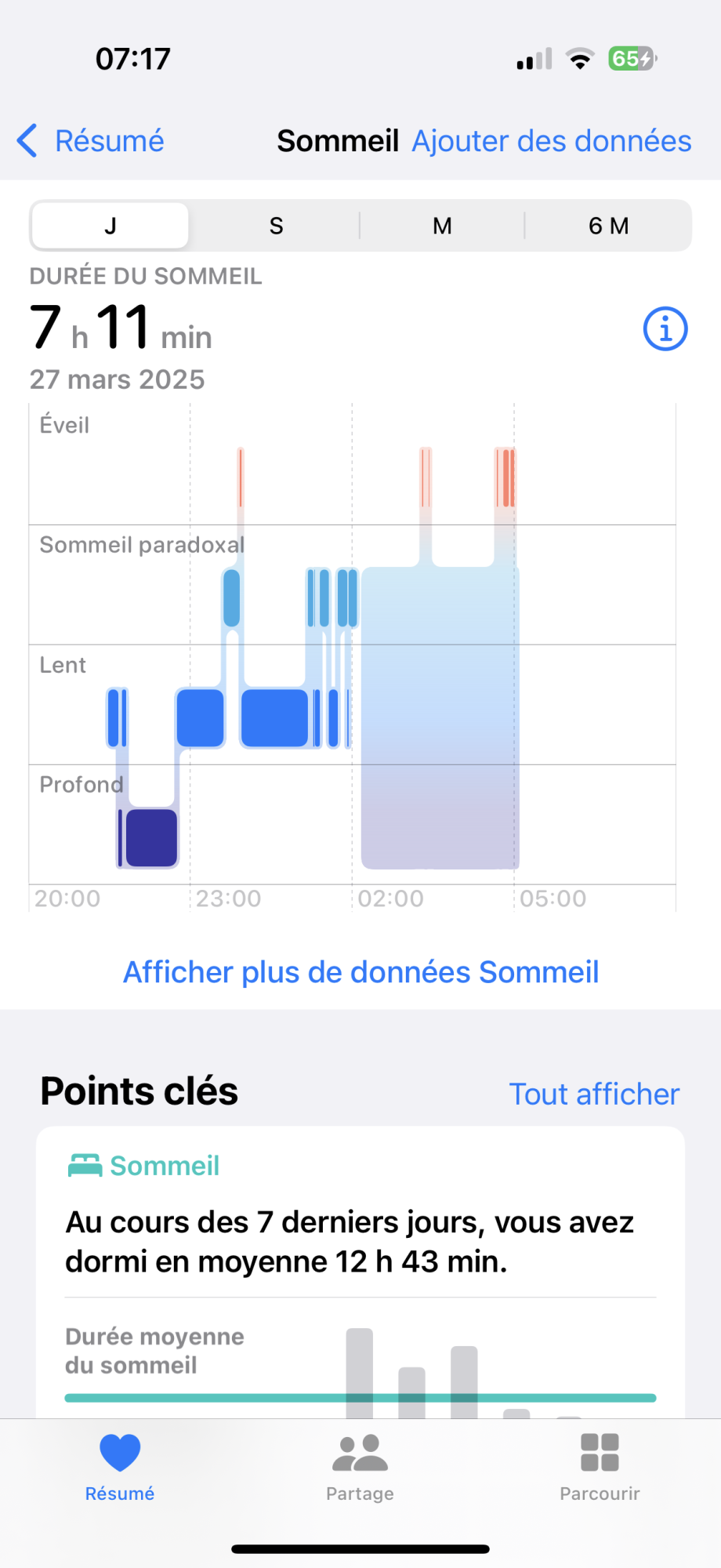Go back to Résumé
Viewport: 721px width, 1568px height.
(91, 141)
